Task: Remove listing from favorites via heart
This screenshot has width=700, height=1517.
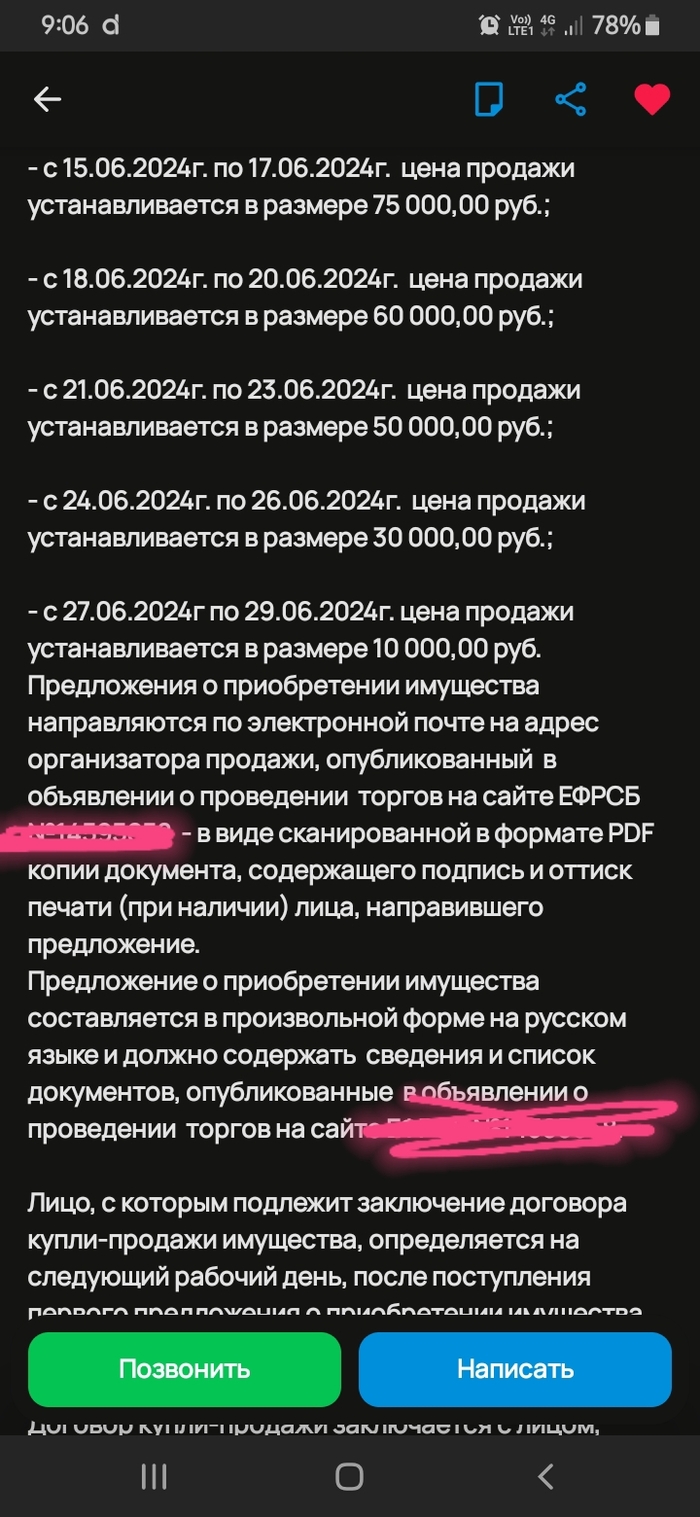Action: [652, 99]
